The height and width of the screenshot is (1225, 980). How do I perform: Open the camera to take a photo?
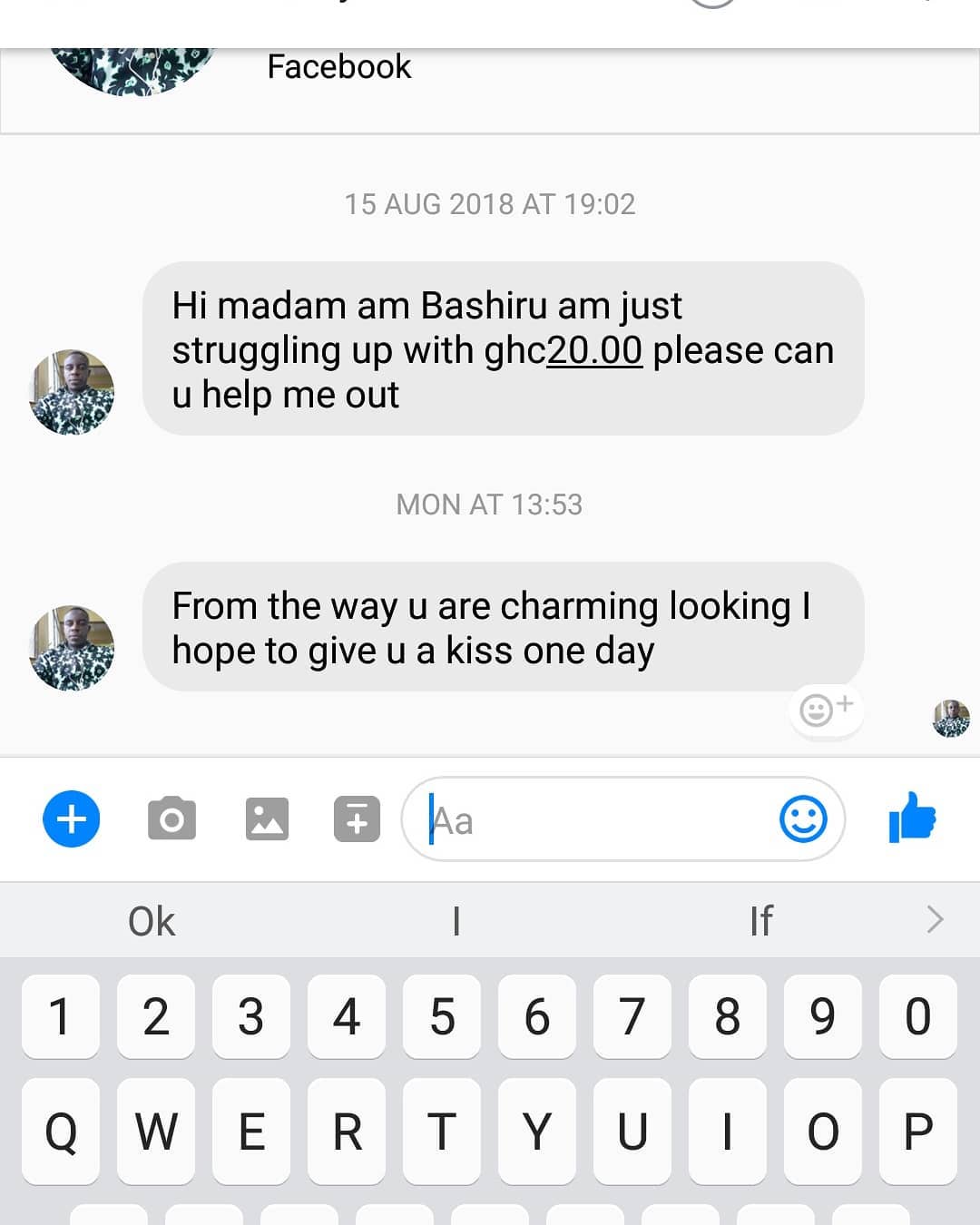coord(171,819)
